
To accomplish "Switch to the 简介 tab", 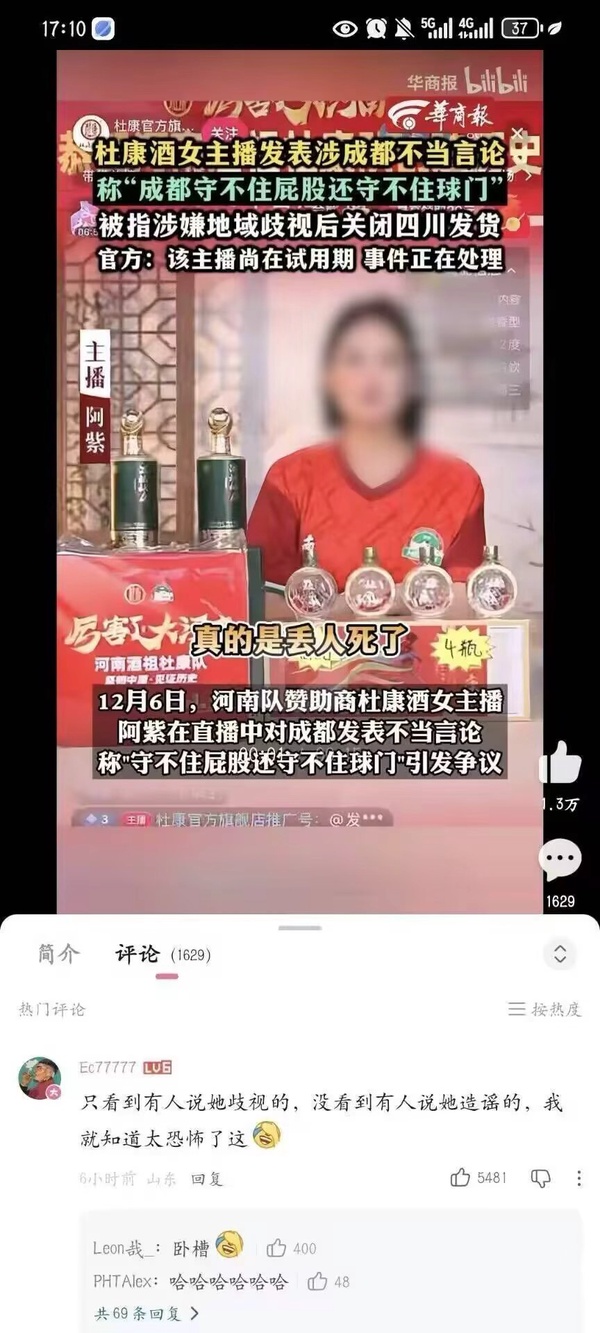I will [59, 954].
